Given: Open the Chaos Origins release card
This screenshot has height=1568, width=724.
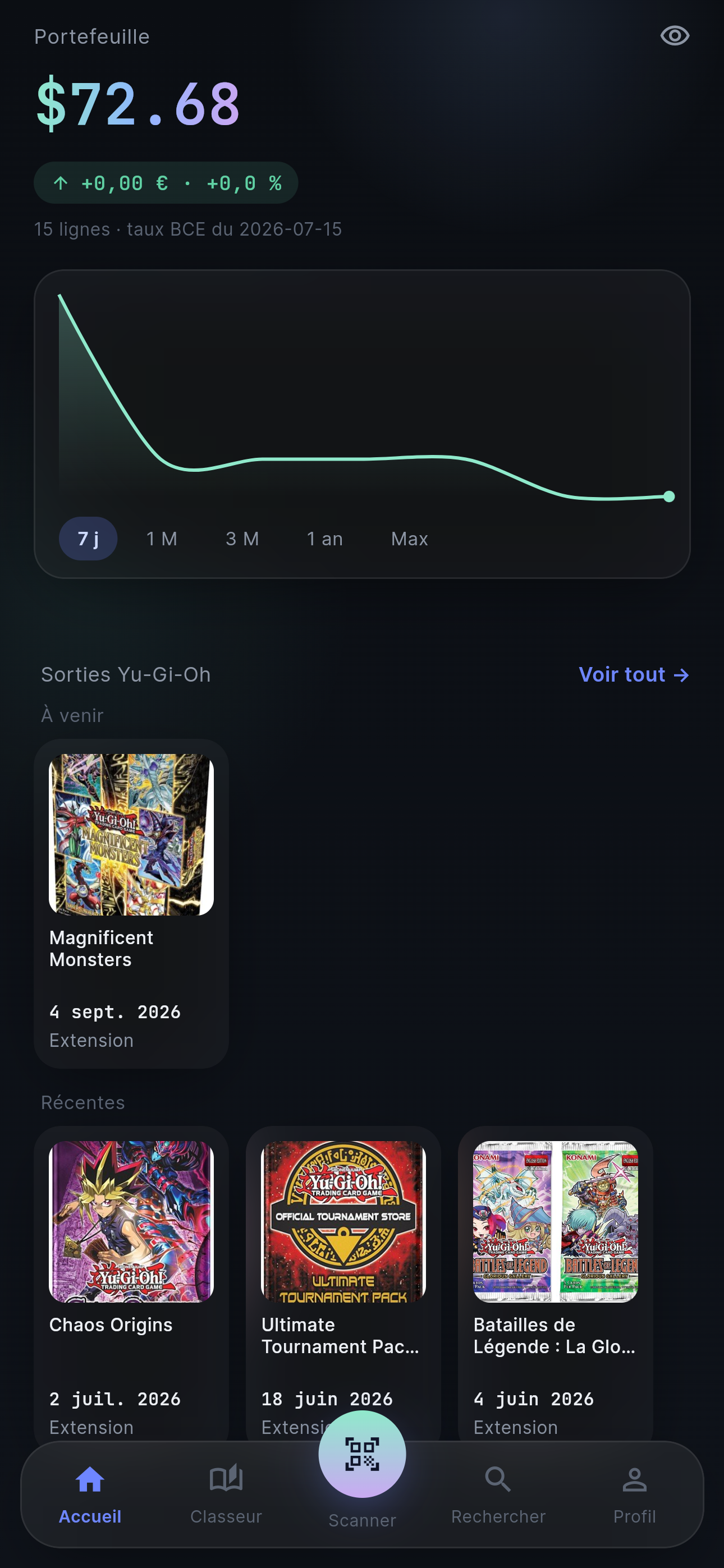Looking at the screenshot, I should (x=131, y=1284).
